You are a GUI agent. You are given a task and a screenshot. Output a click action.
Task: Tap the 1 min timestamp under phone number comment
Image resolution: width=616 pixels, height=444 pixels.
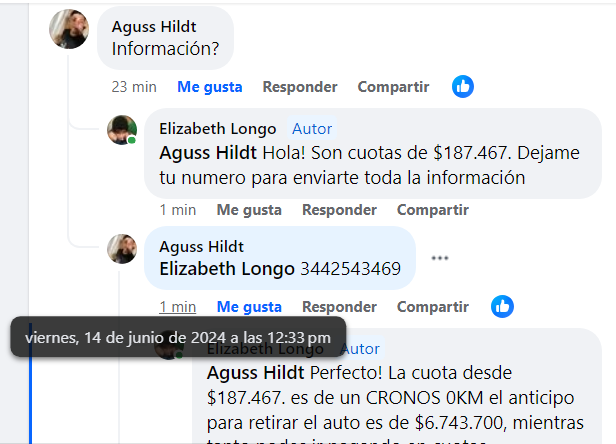click(177, 307)
